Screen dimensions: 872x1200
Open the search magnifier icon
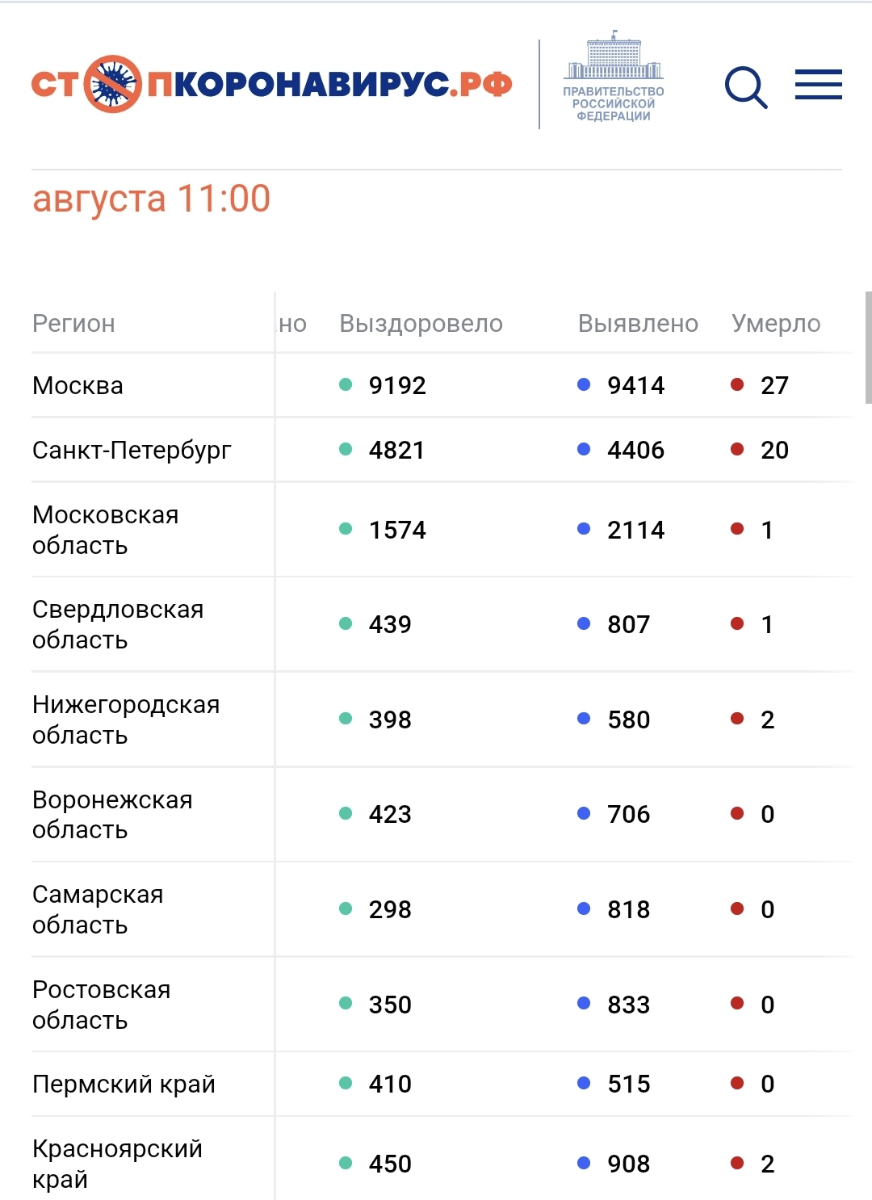[x=745, y=87]
